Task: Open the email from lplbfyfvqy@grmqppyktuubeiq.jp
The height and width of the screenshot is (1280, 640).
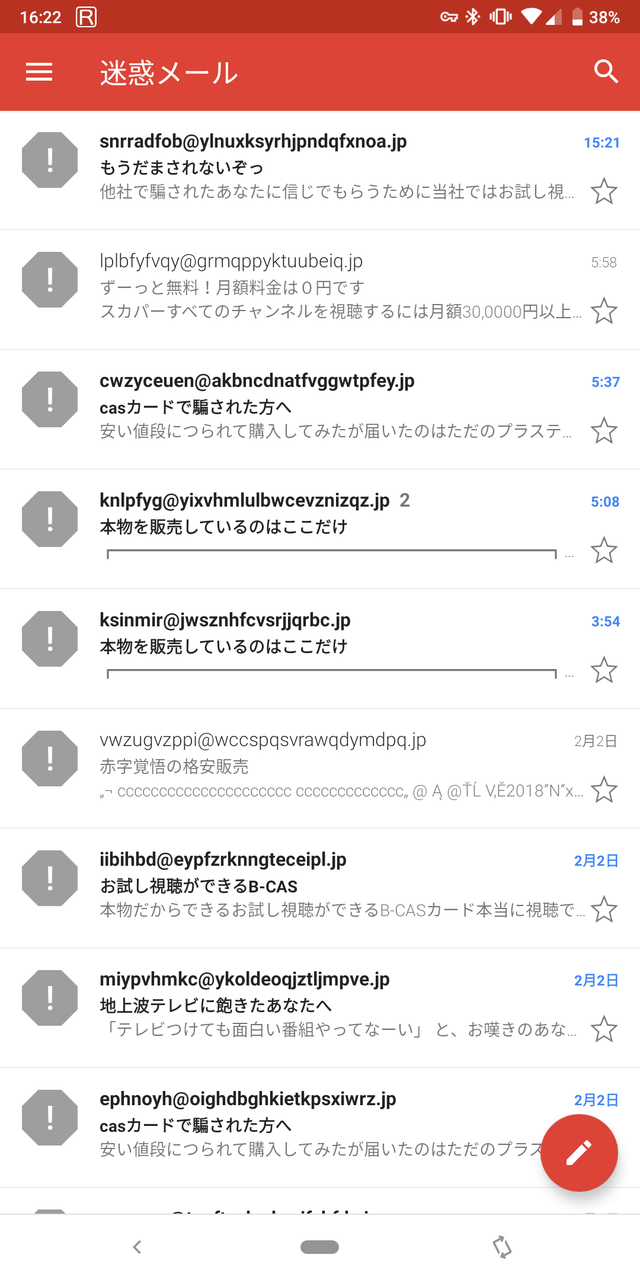Action: (320, 290)
